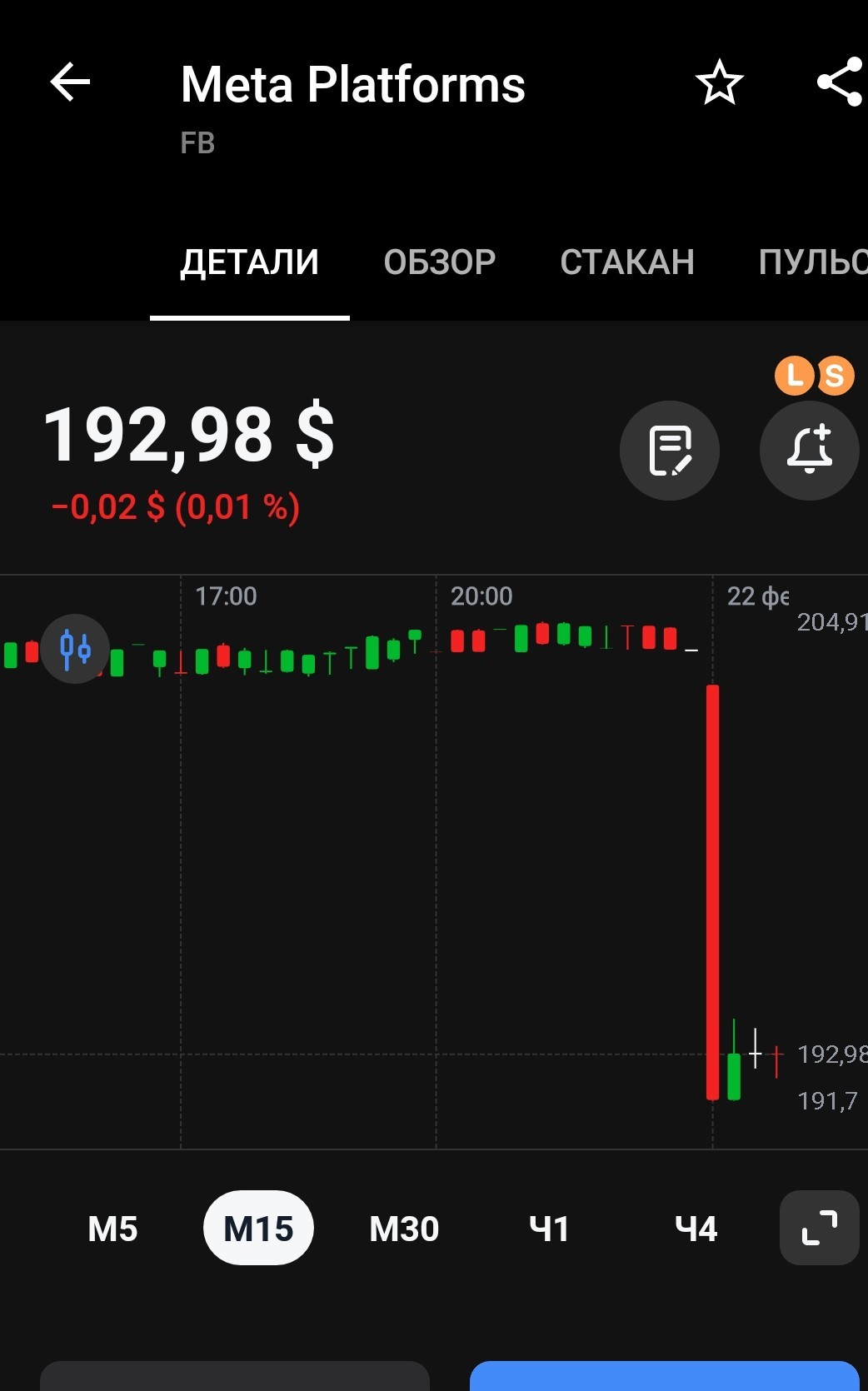This screenshot has width=868, height=1391.
Task: Set the chart to Ч4
Action: 696,1229
